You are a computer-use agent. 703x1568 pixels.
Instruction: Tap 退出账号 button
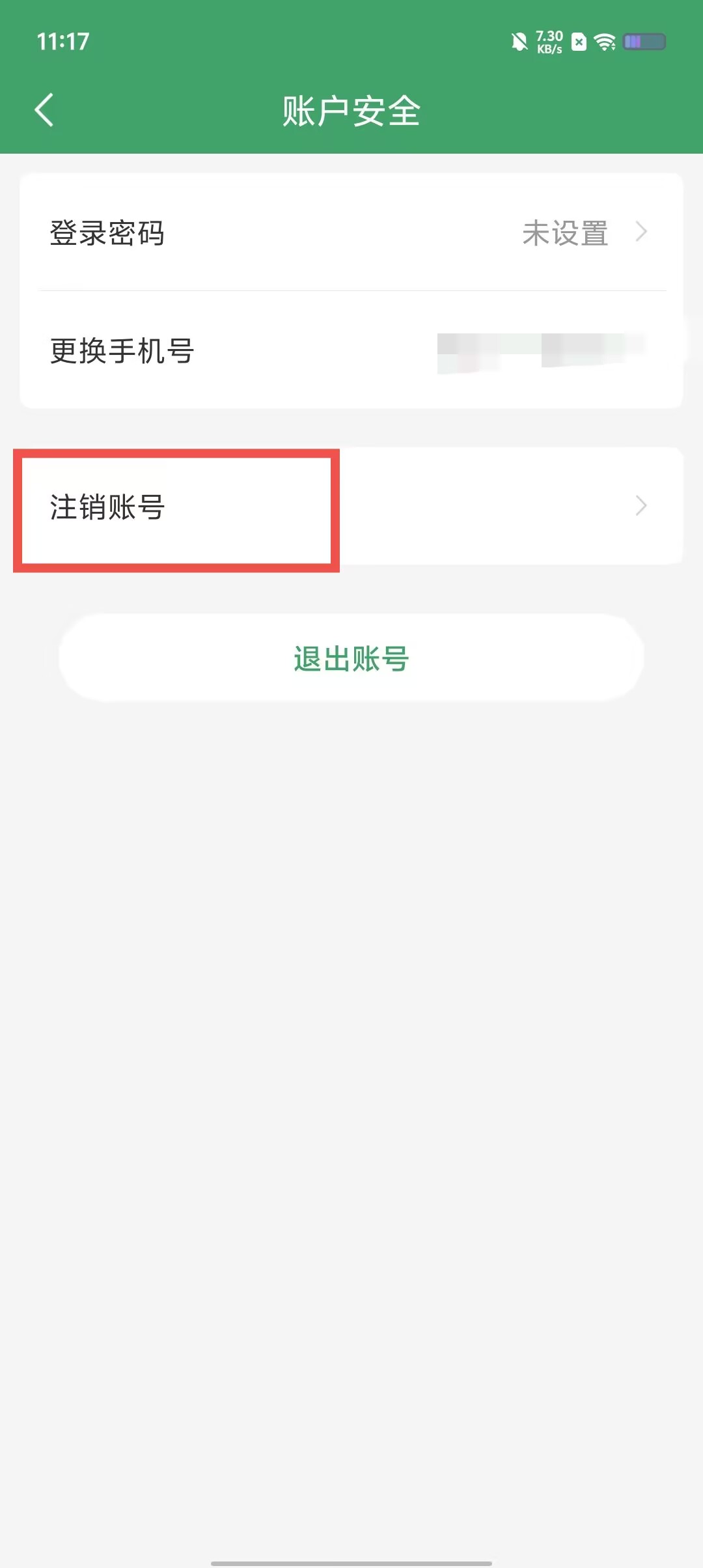(351, 658)
